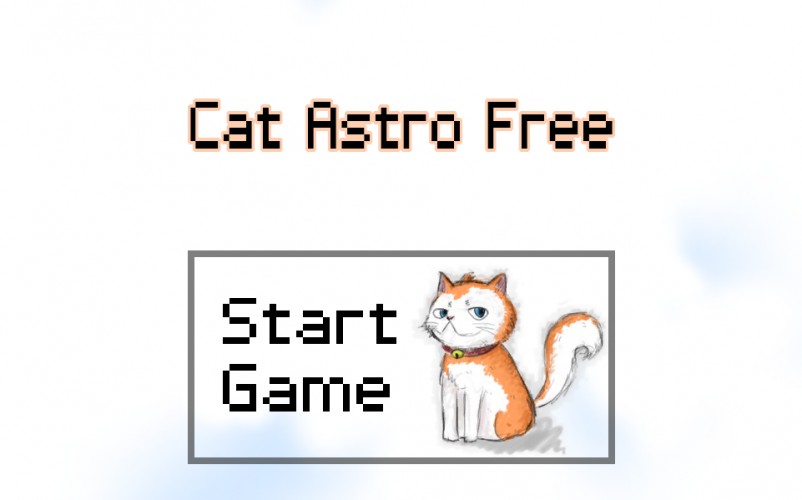Tap the Start Game button
The height and width of the screenshot is (500, 802).
pos(401,357)
